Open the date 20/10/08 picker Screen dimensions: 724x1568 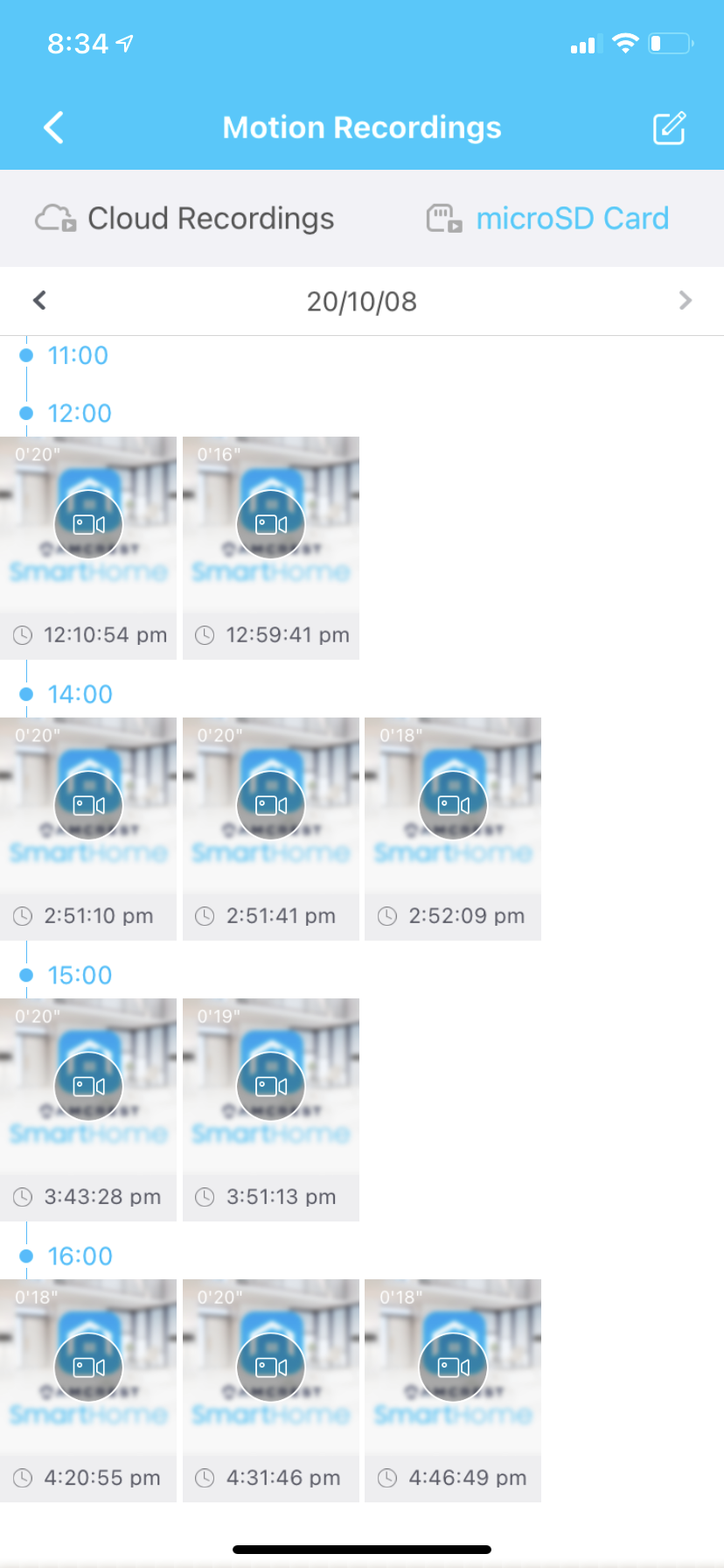pos(362,302)
